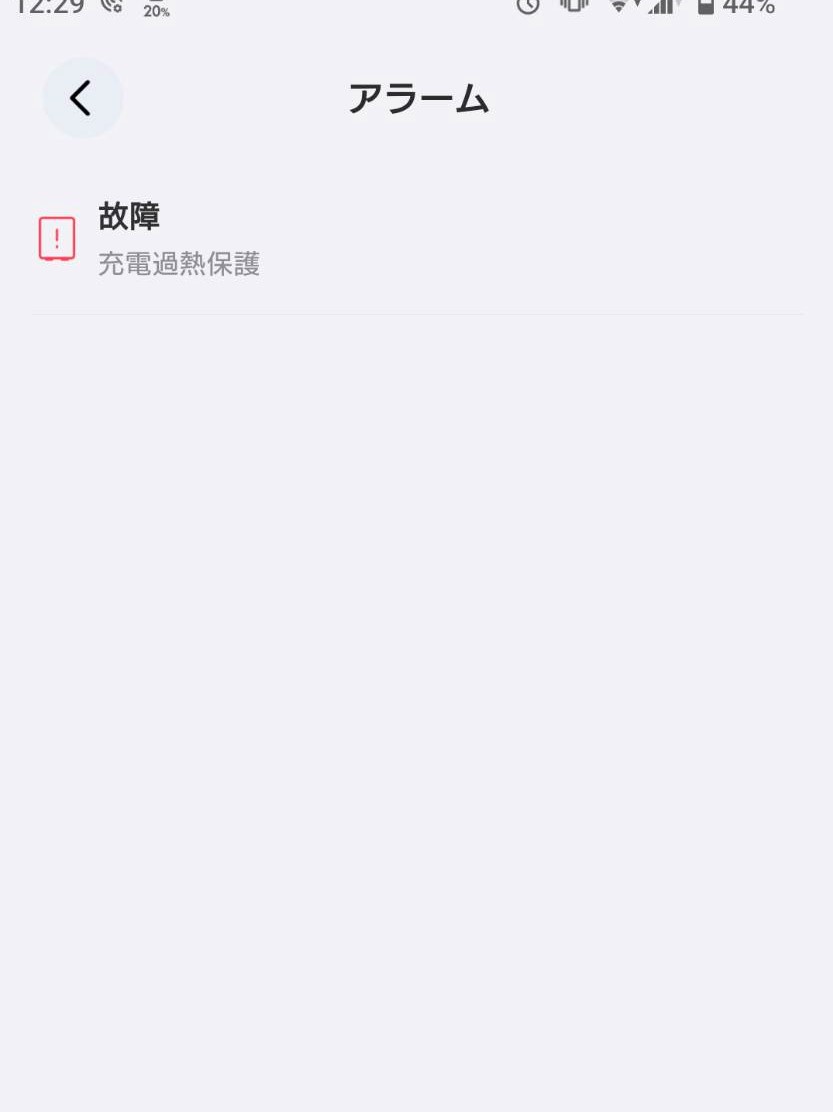Tap the red fault warning icon
833x1112 pixels.
pos(57,238)
